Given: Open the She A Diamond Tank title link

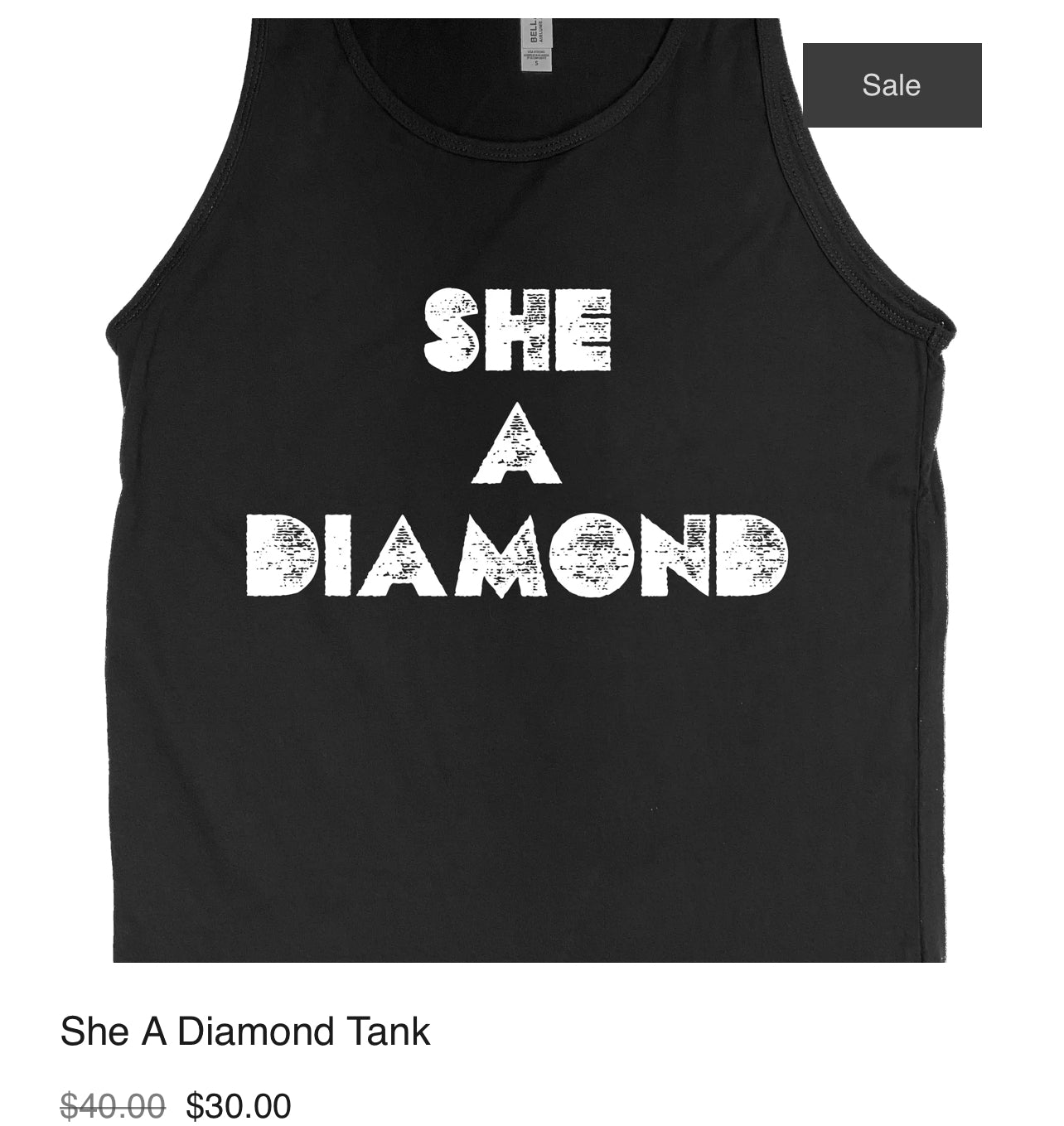Looking at the screenshot, I should pos(245,1032).
